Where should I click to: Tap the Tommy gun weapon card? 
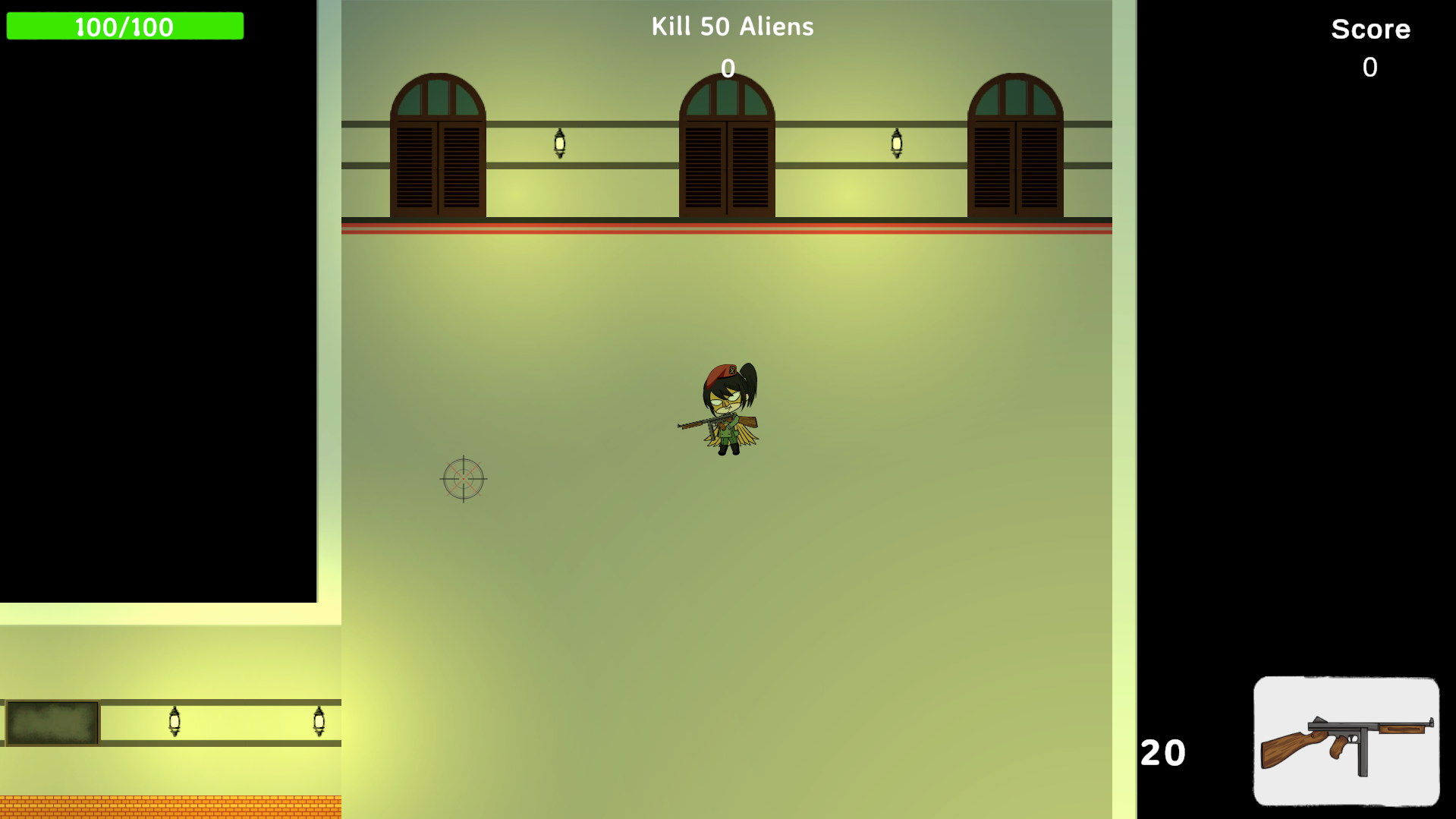click(1346, 741)
